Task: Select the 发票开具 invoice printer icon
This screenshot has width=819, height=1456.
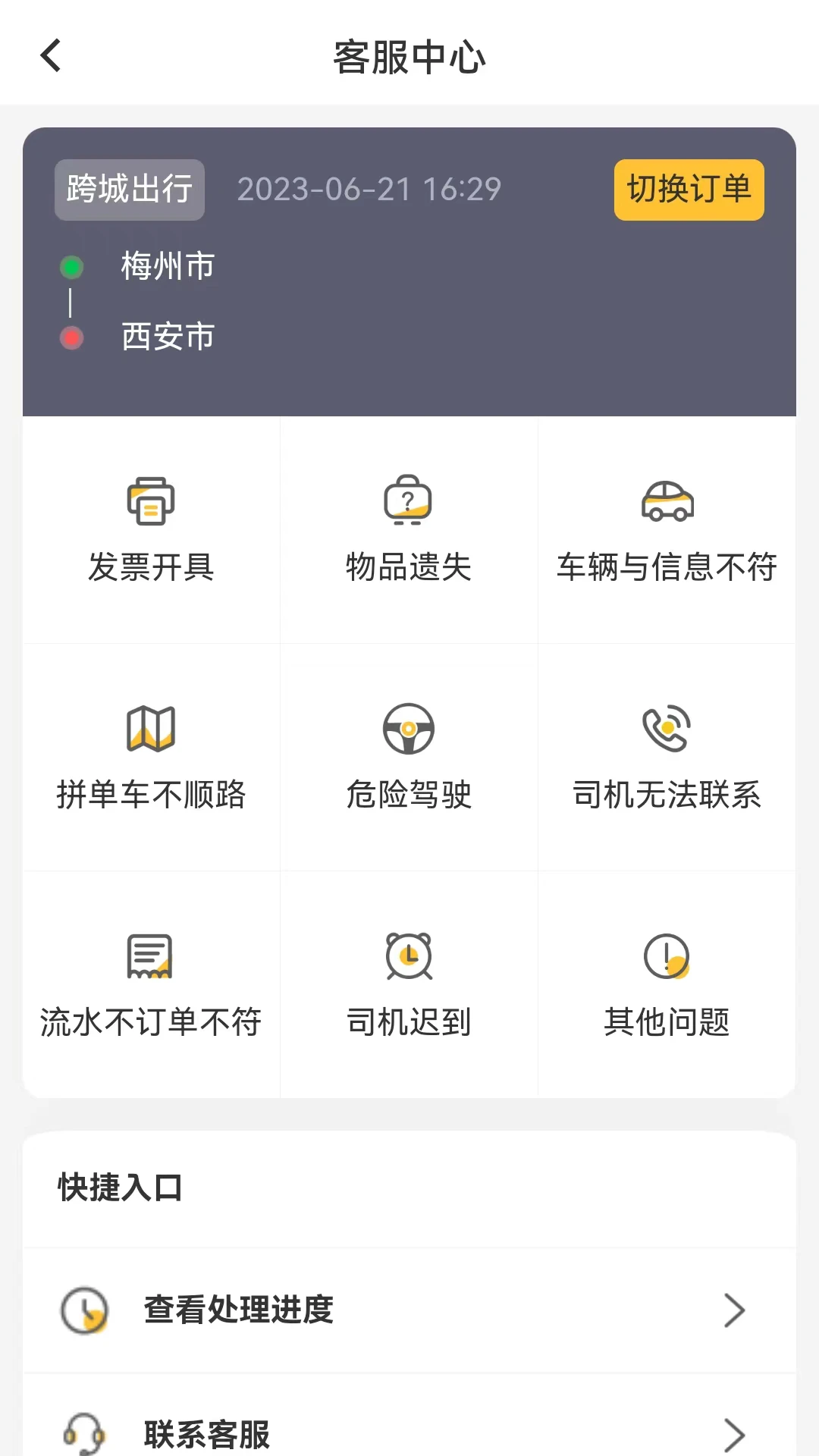Action: coord(151,501)
